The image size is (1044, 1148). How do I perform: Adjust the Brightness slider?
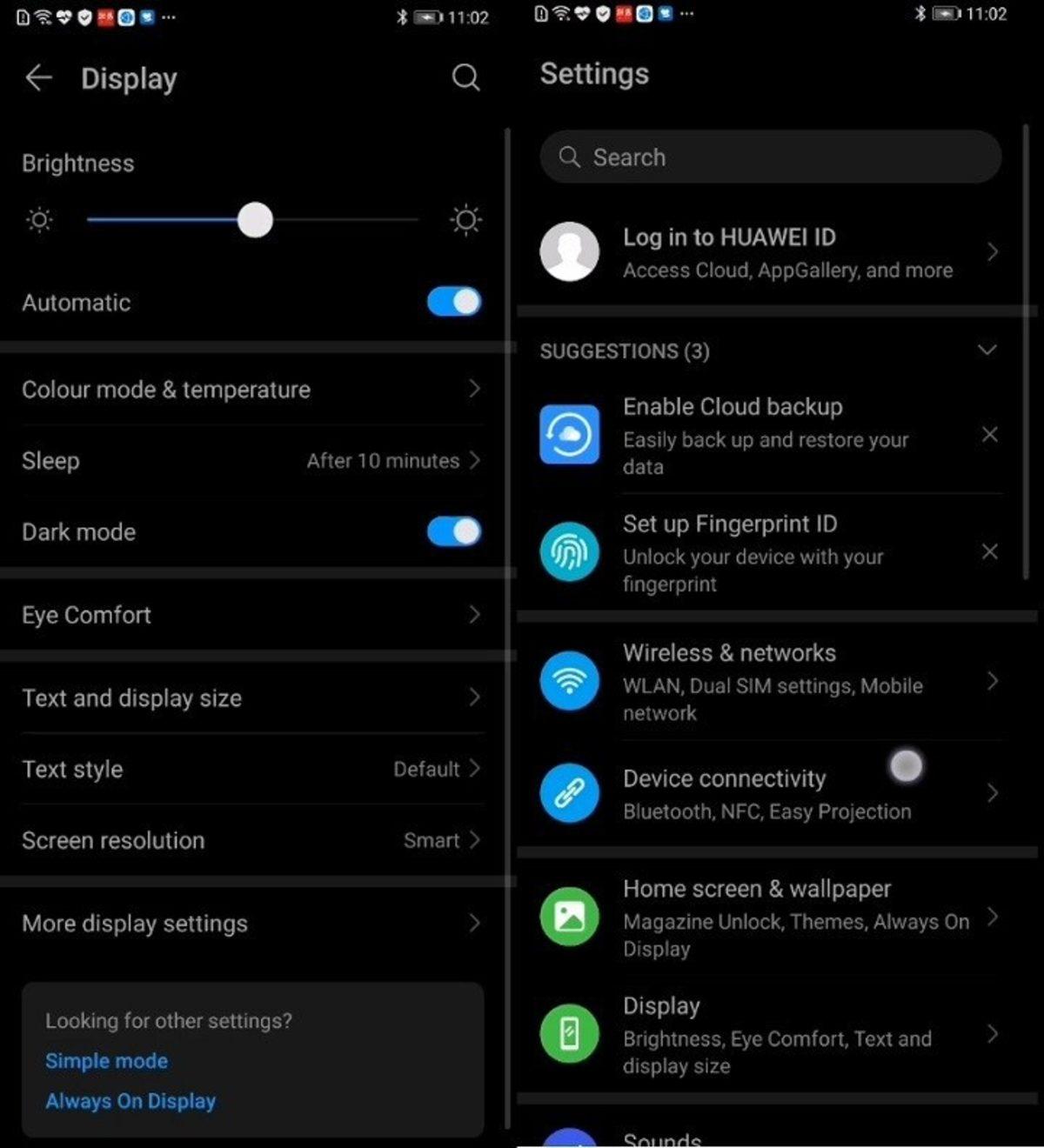(255, 220)
